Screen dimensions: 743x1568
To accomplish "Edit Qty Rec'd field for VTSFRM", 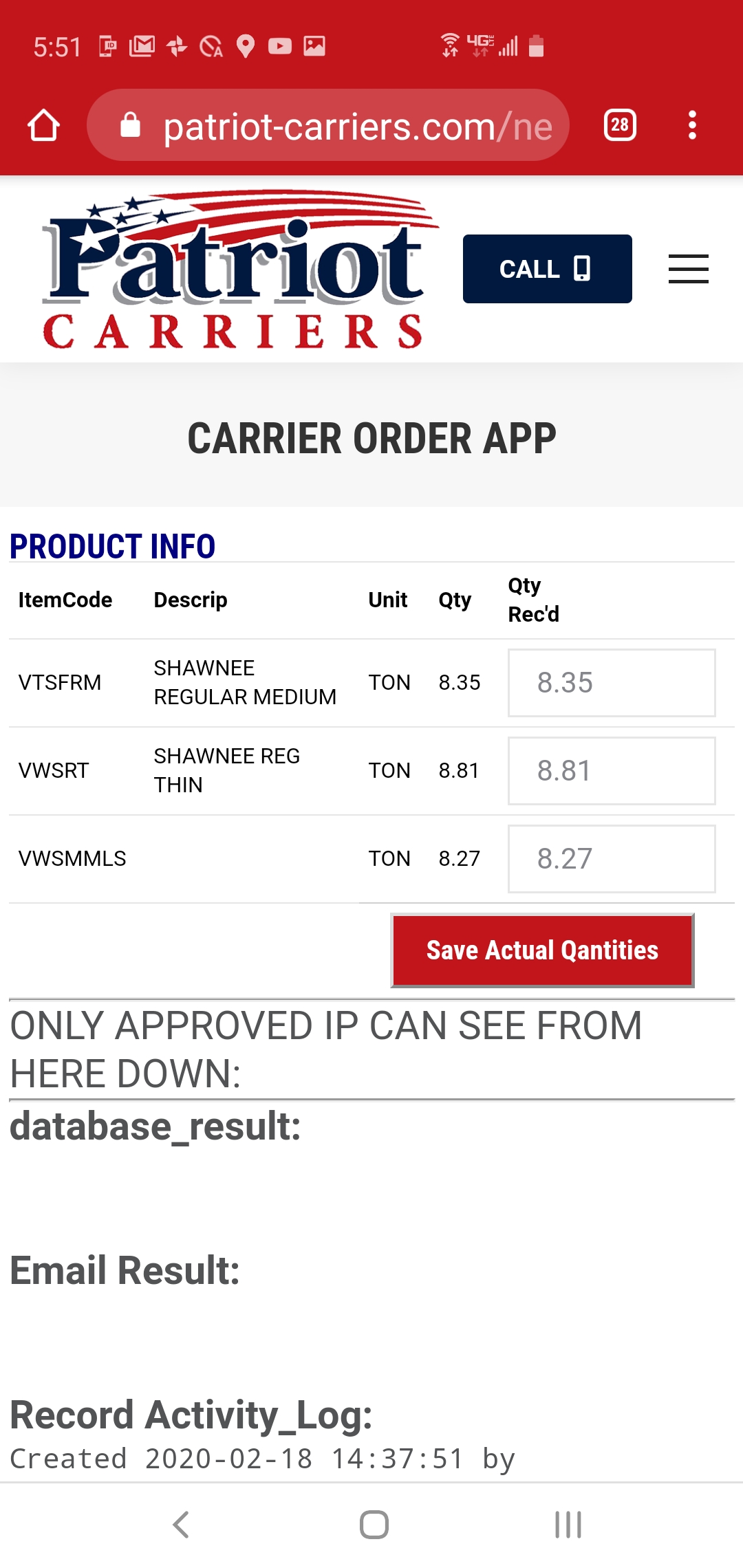I will (612, 683).
